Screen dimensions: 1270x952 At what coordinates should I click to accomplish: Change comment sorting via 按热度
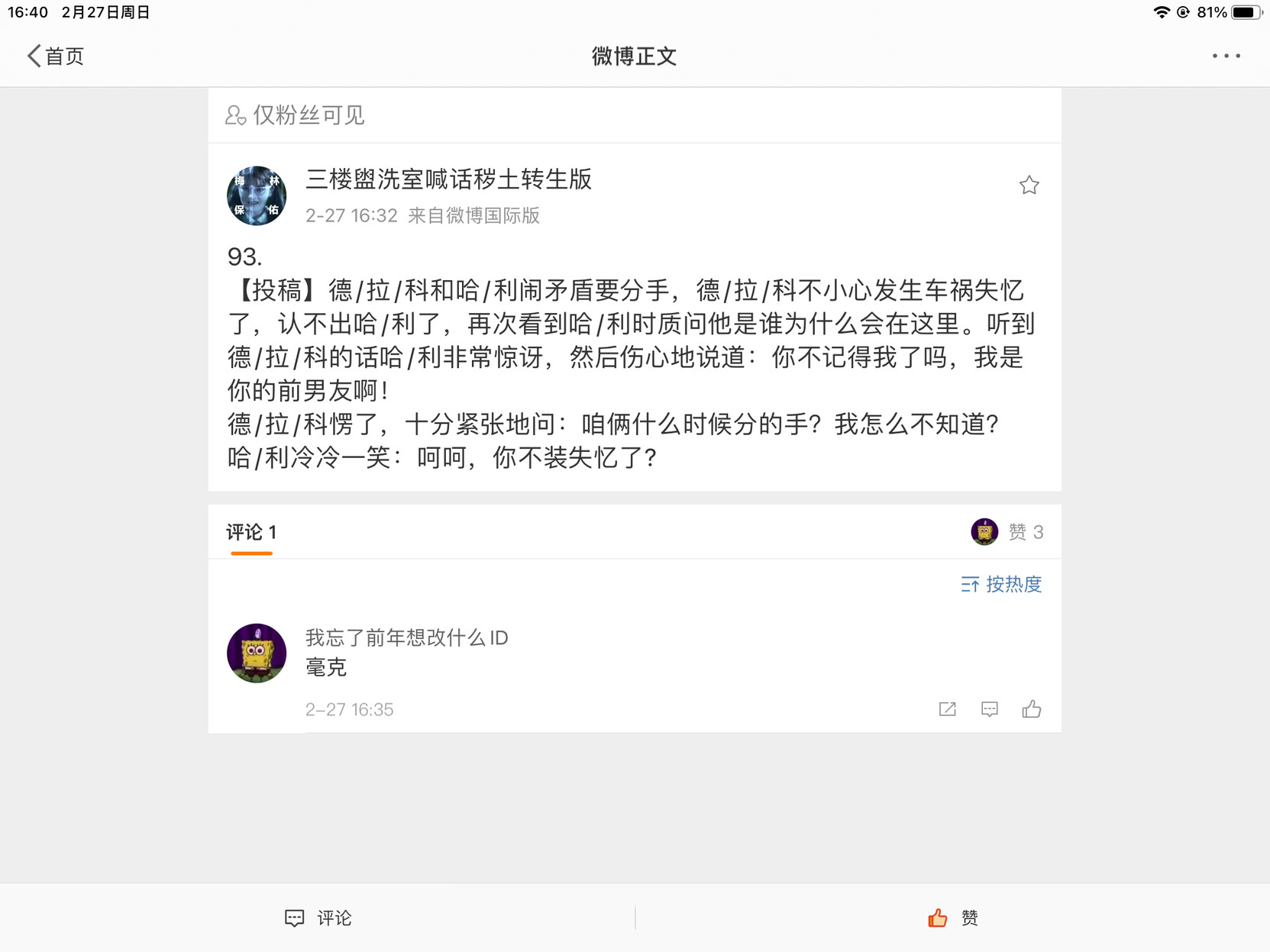1001,585
